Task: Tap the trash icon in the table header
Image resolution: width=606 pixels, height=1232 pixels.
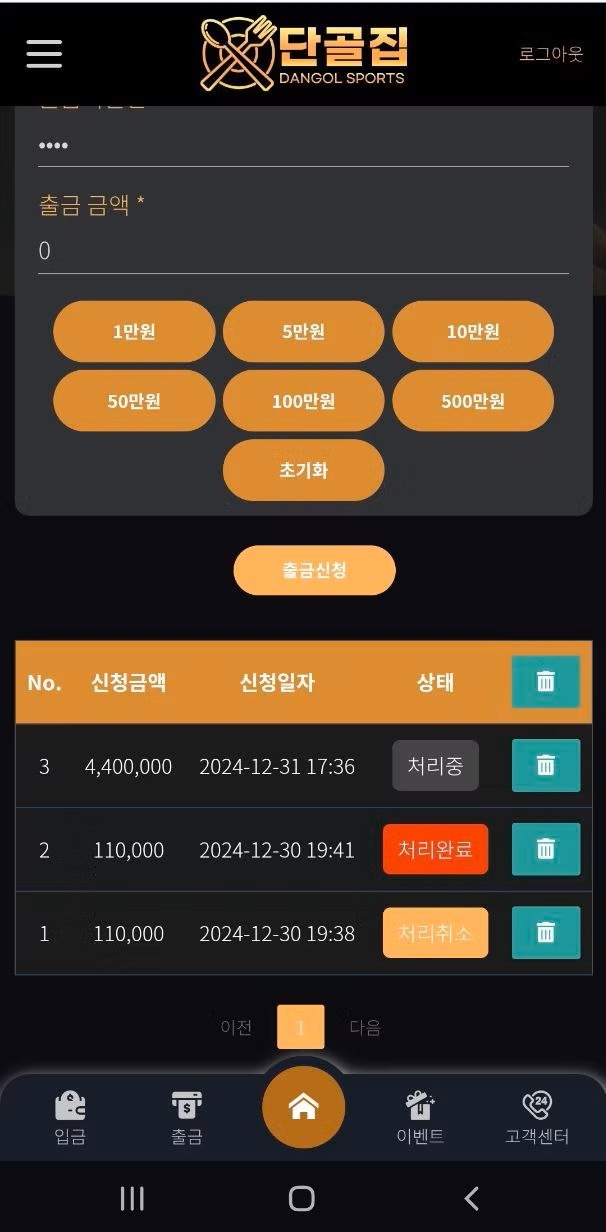Action: click(x=545, y=682)
